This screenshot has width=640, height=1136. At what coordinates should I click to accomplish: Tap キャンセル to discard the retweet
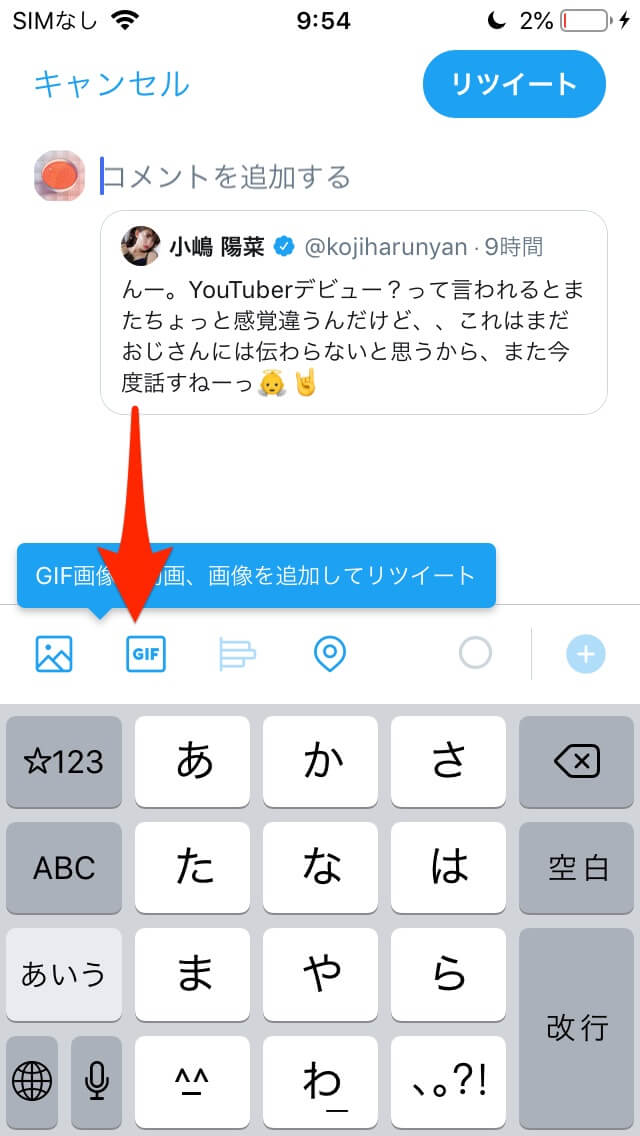(x=111, y=84)
